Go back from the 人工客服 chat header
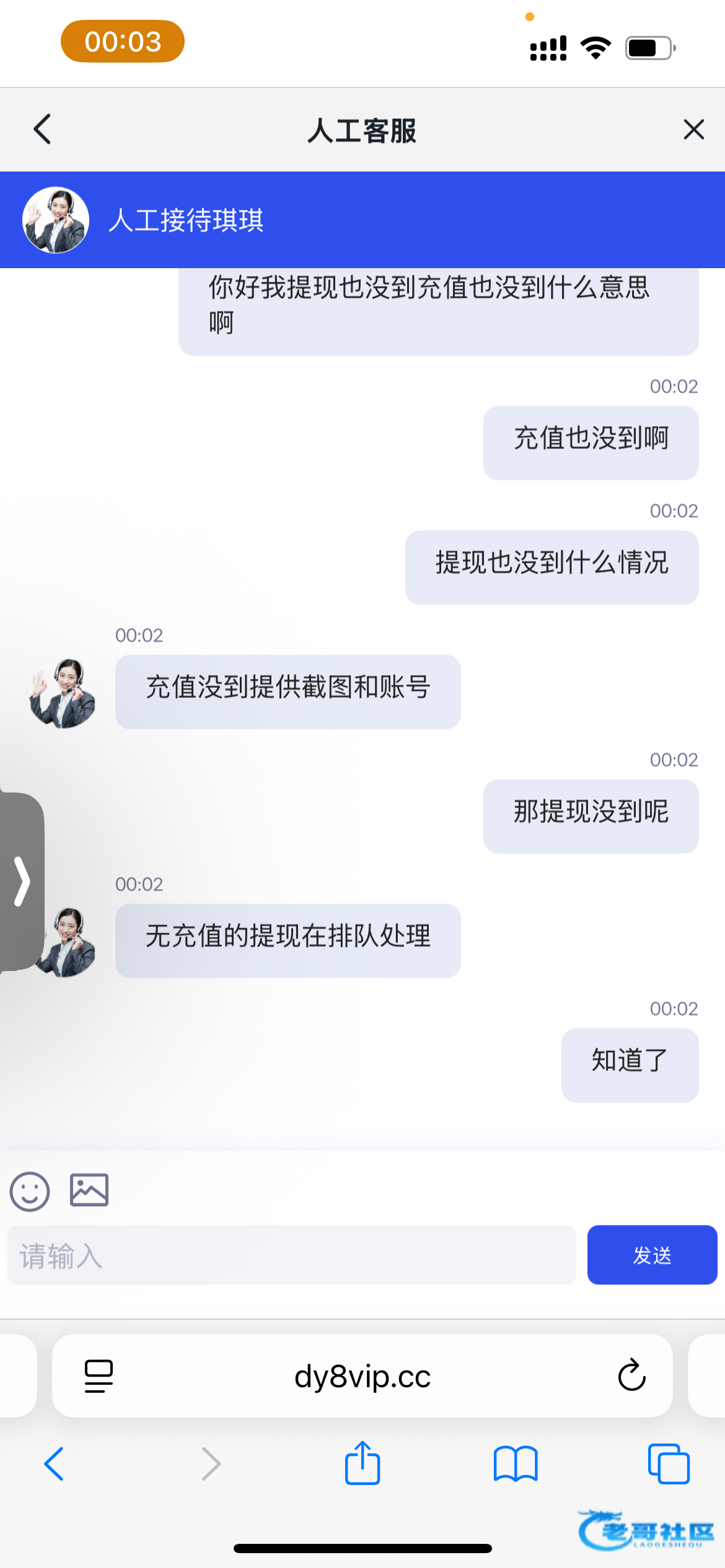This screenshot has width=725, height=1568. pos(42,129)
